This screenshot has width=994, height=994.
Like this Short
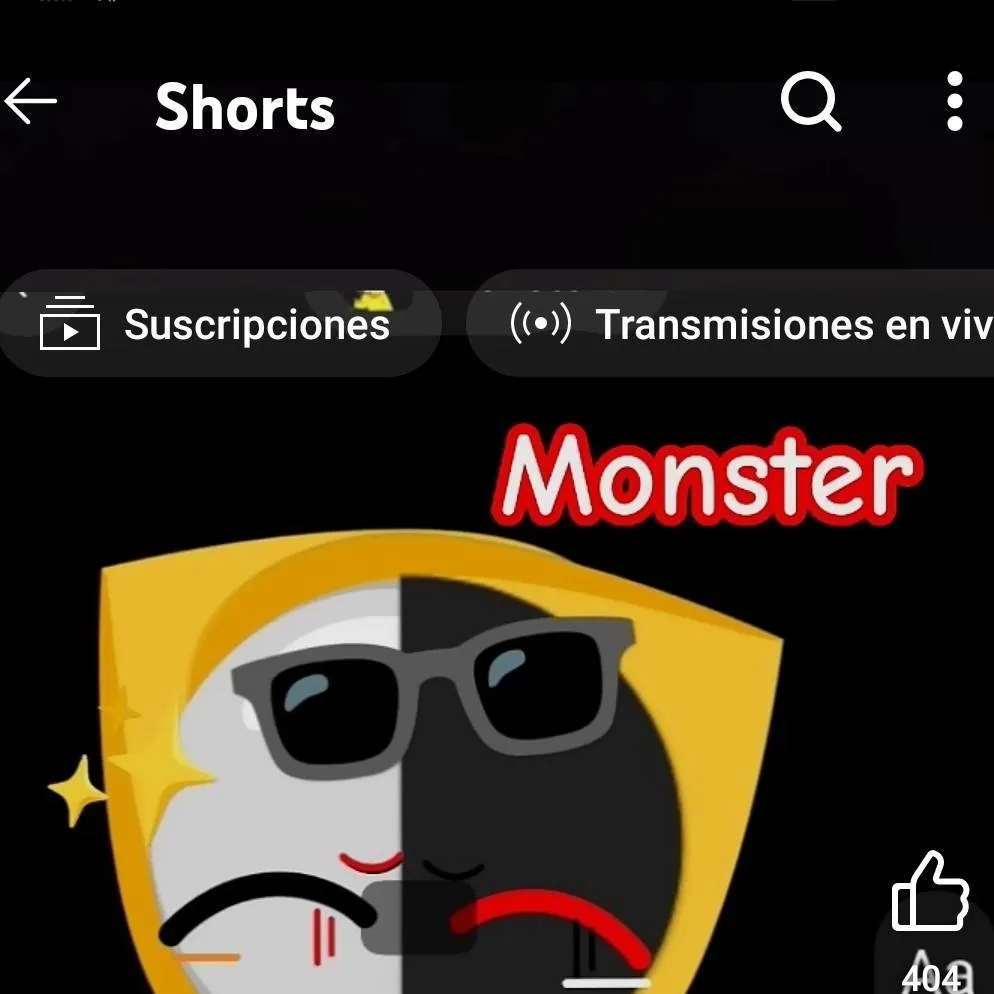[x=930, y=892]
